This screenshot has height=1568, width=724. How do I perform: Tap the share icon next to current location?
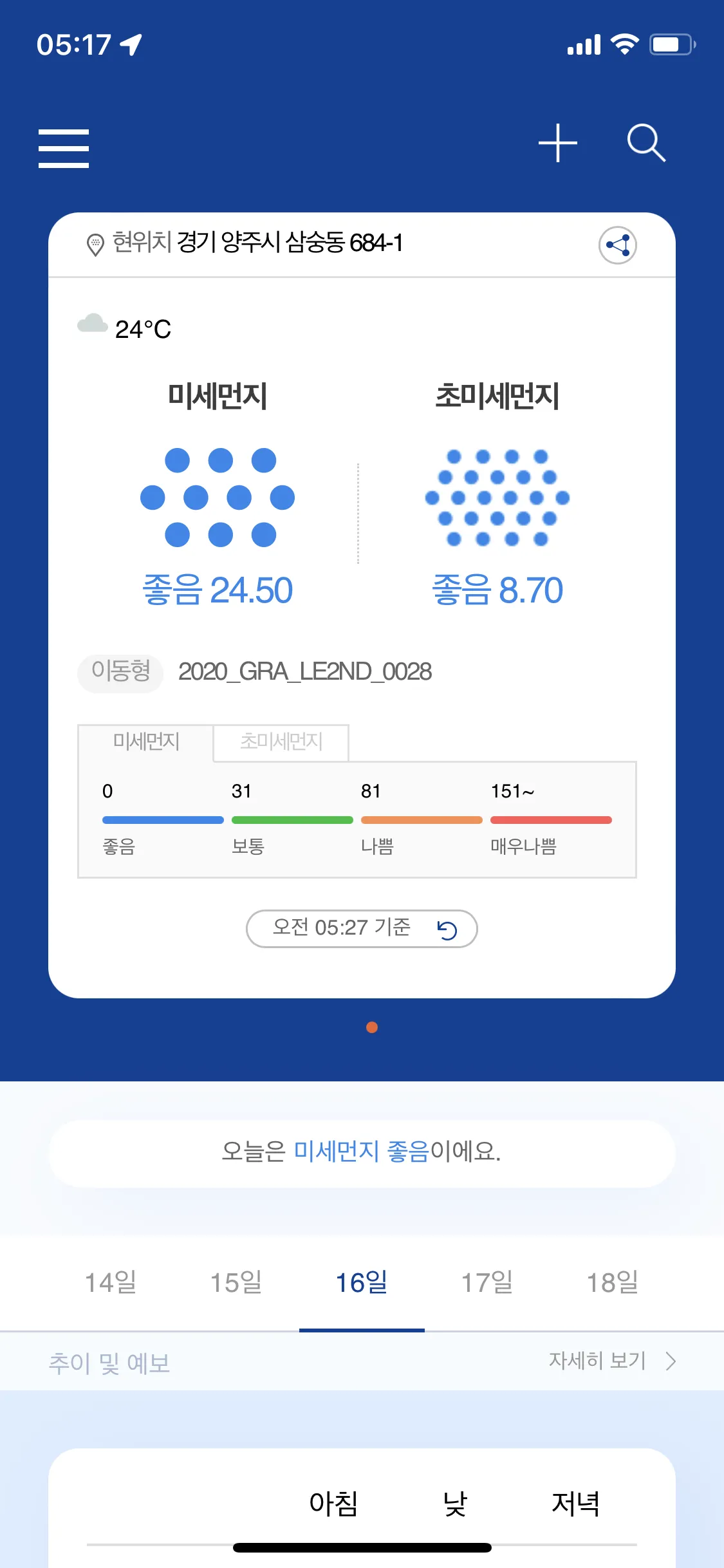pyautogui.click(x=617, y=245)
